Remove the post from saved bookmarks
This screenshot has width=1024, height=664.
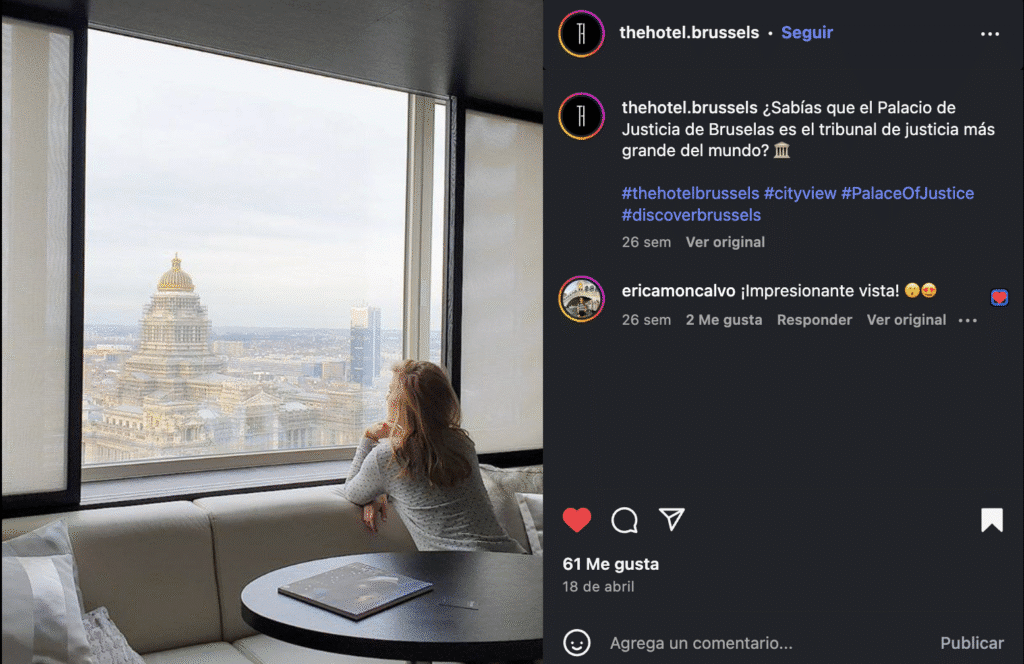pyautogui.click(x=991, y=520)
